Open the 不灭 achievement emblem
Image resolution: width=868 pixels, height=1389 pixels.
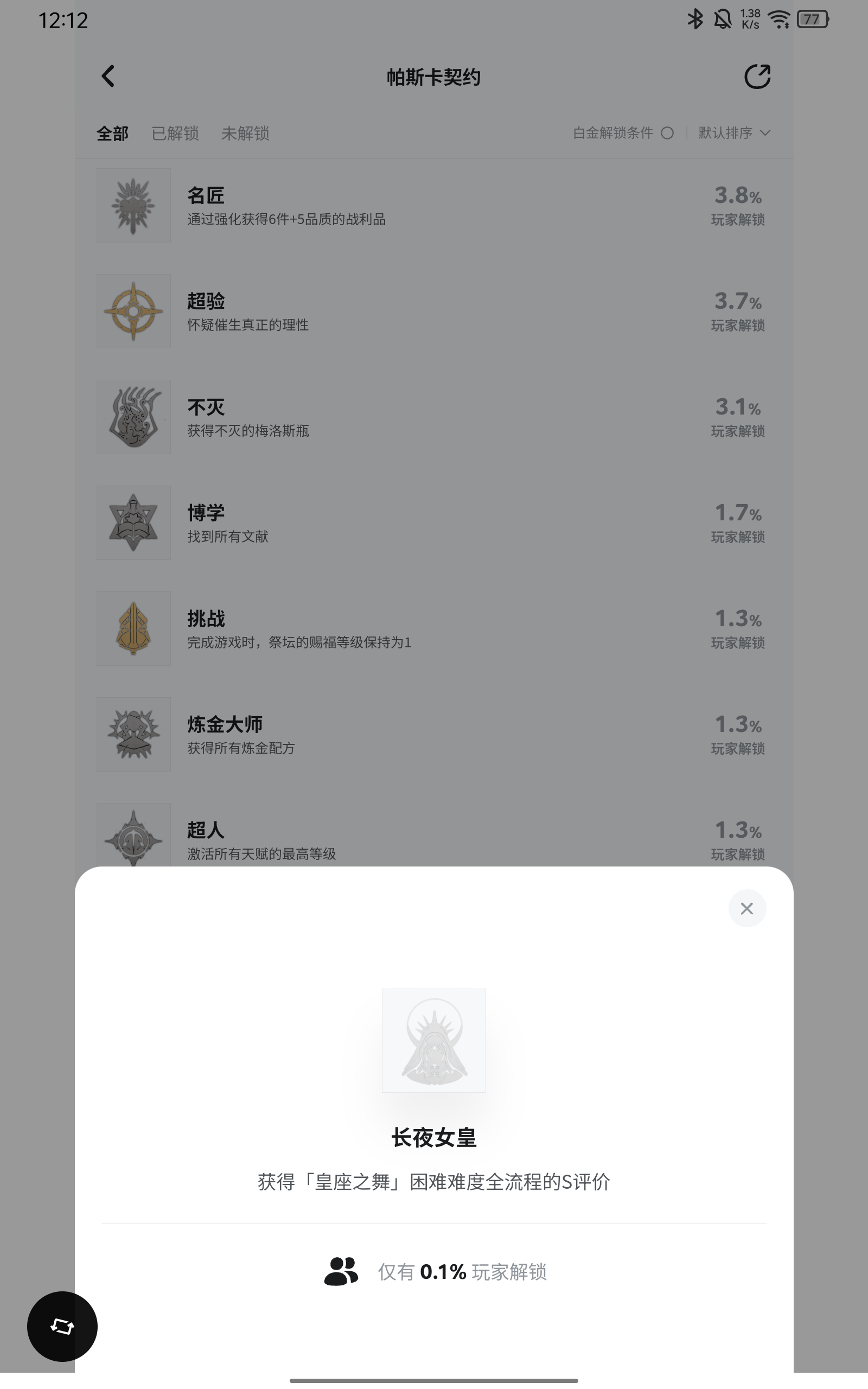133,417
